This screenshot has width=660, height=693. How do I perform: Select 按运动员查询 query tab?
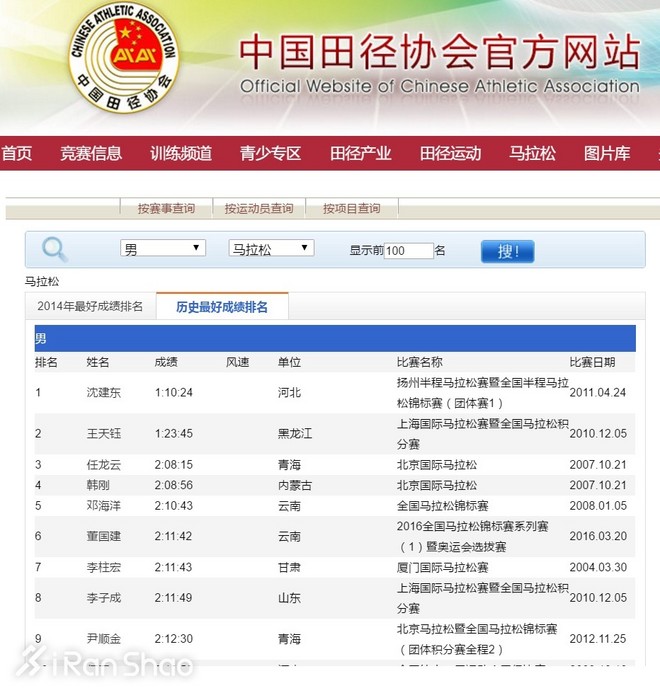point(259,209)
